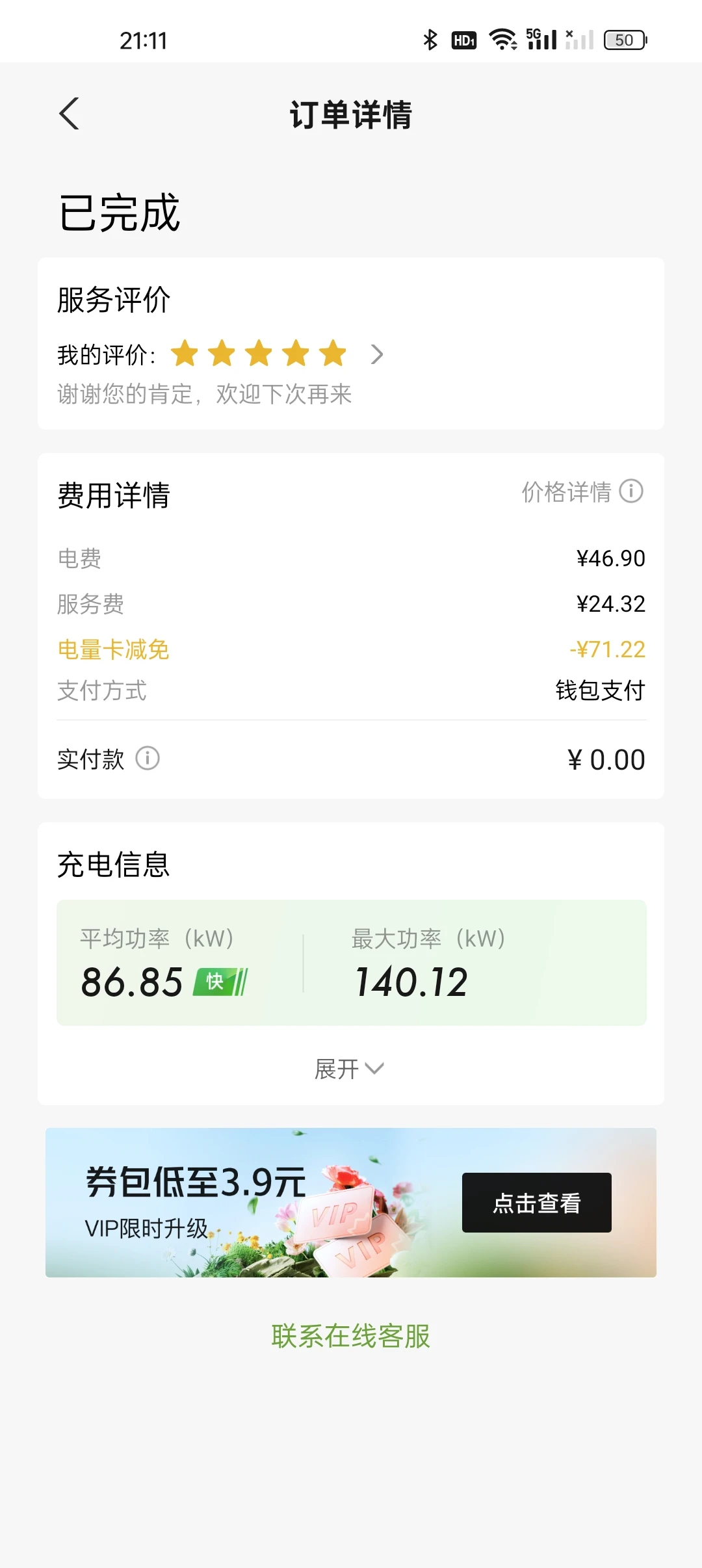
Task: Open the 券包低至3.9元 VIP banner
Action: (x=351, y=1203)
